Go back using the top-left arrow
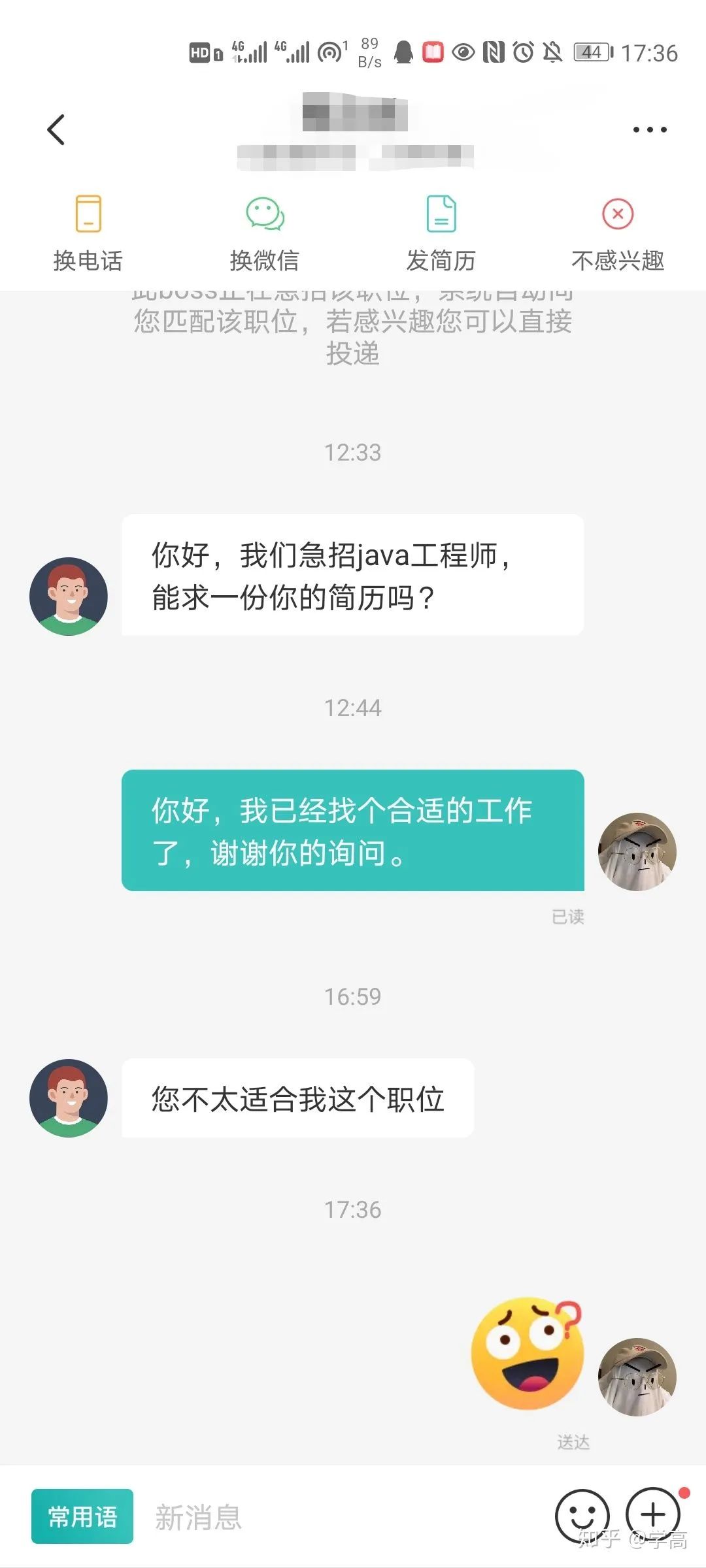The height and width of the screenshot is (1568, 706). (x=56, y=129)
